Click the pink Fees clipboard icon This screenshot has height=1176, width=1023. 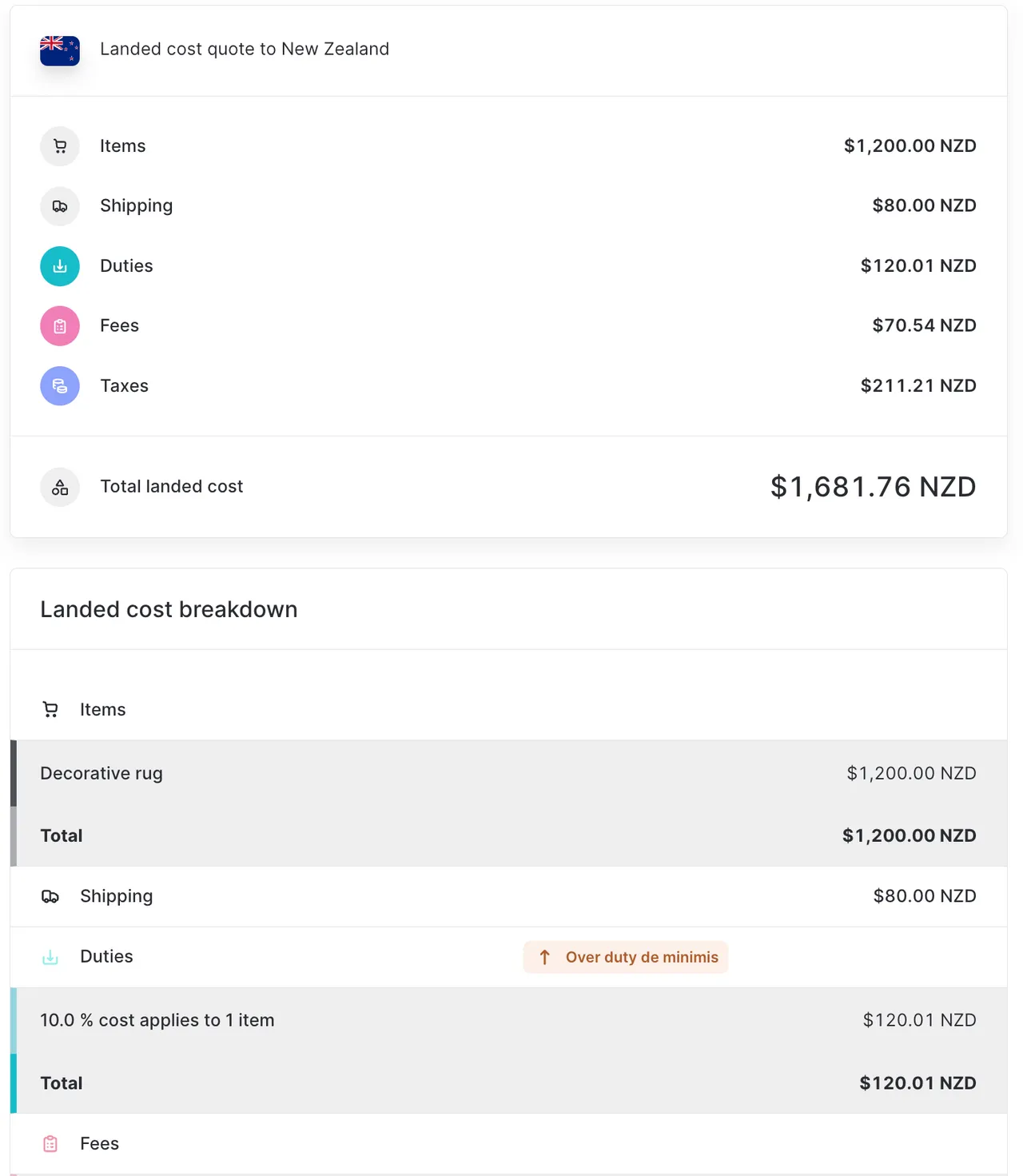pyautogui.click(x=60, y=325)
